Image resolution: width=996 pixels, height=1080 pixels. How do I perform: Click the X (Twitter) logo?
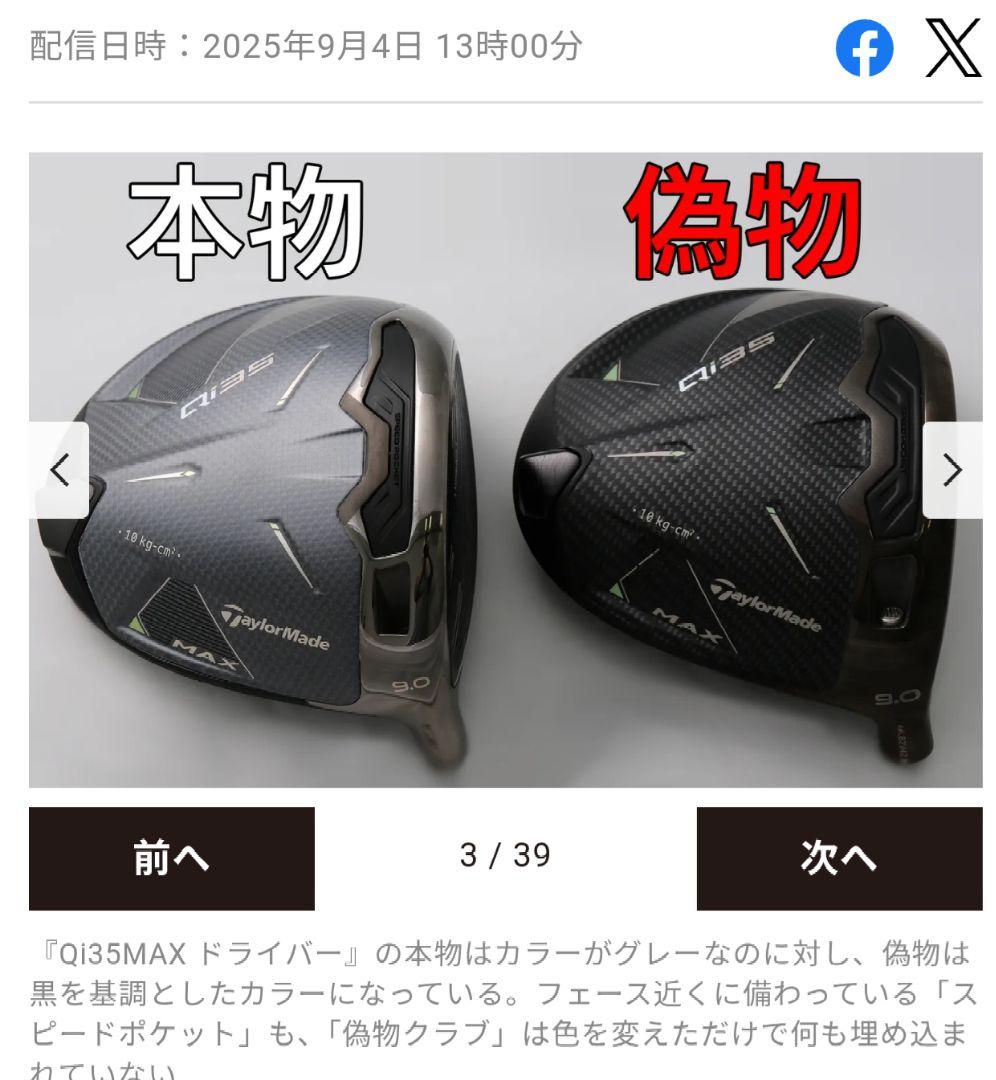pos(953,49)
